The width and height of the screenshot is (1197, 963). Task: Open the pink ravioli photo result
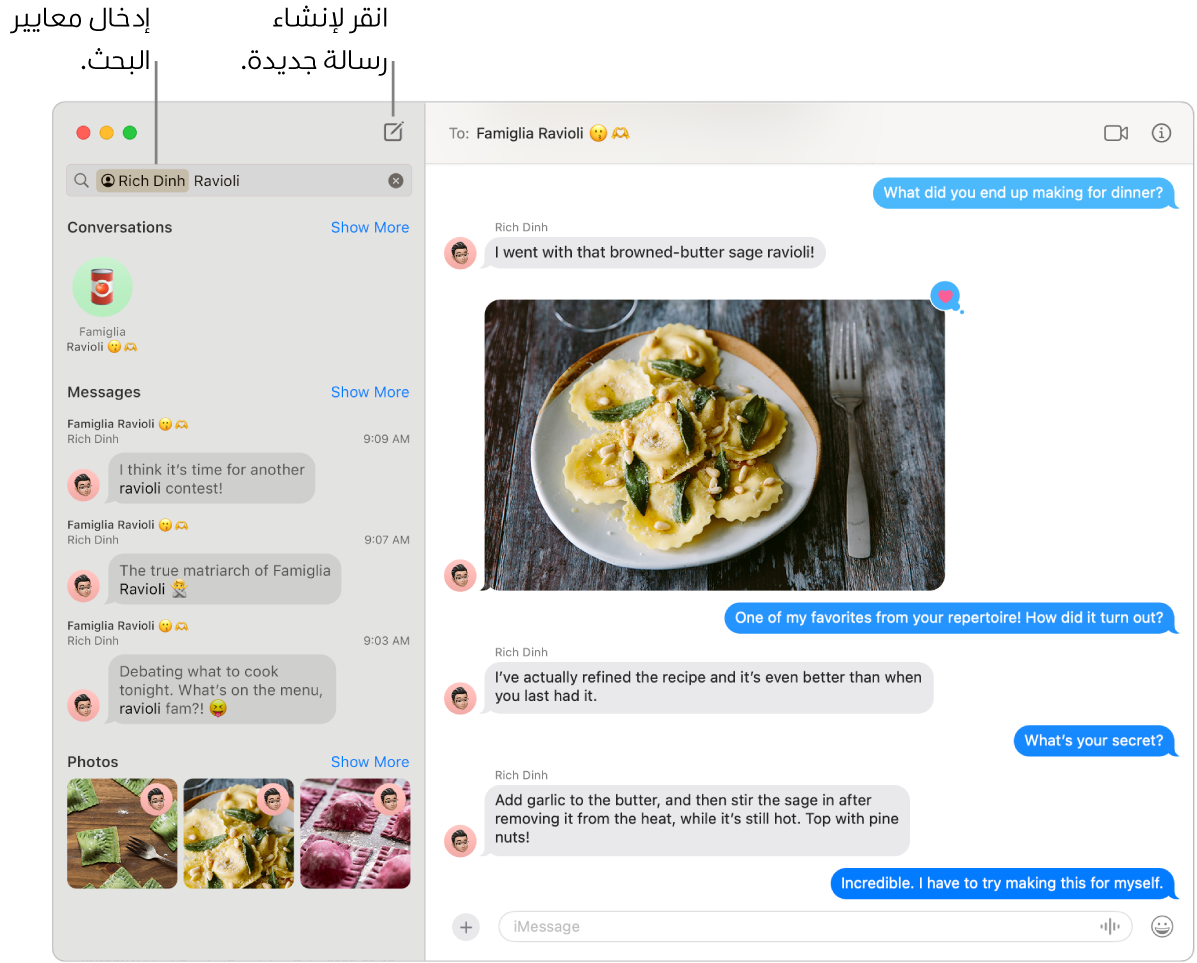(355, 834)
